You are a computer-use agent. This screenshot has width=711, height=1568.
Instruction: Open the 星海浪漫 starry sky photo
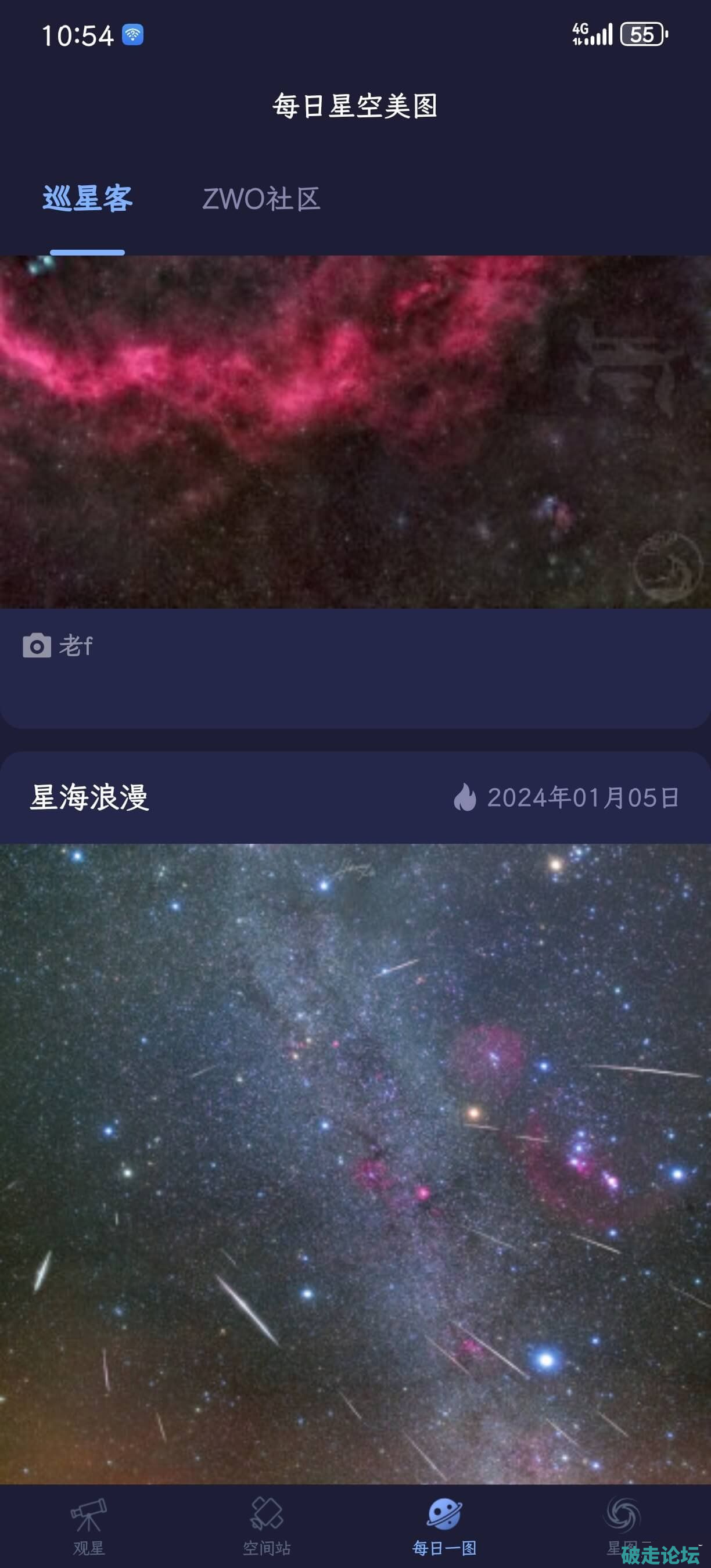coord(355,1163)
